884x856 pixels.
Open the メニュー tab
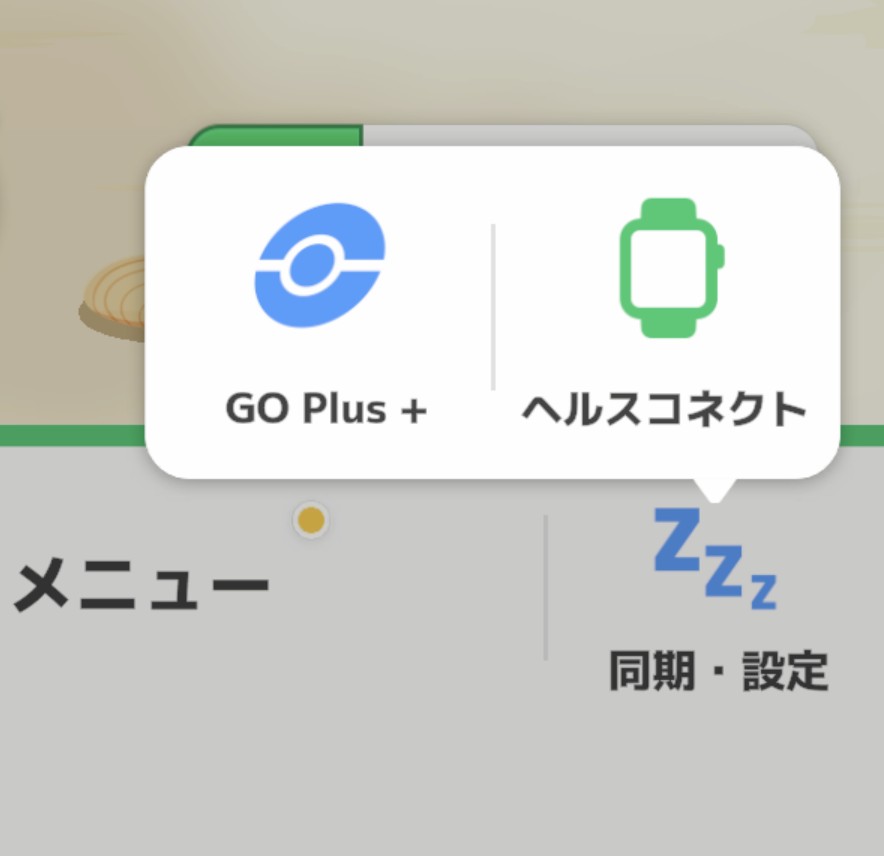click(x=142, y=587)
